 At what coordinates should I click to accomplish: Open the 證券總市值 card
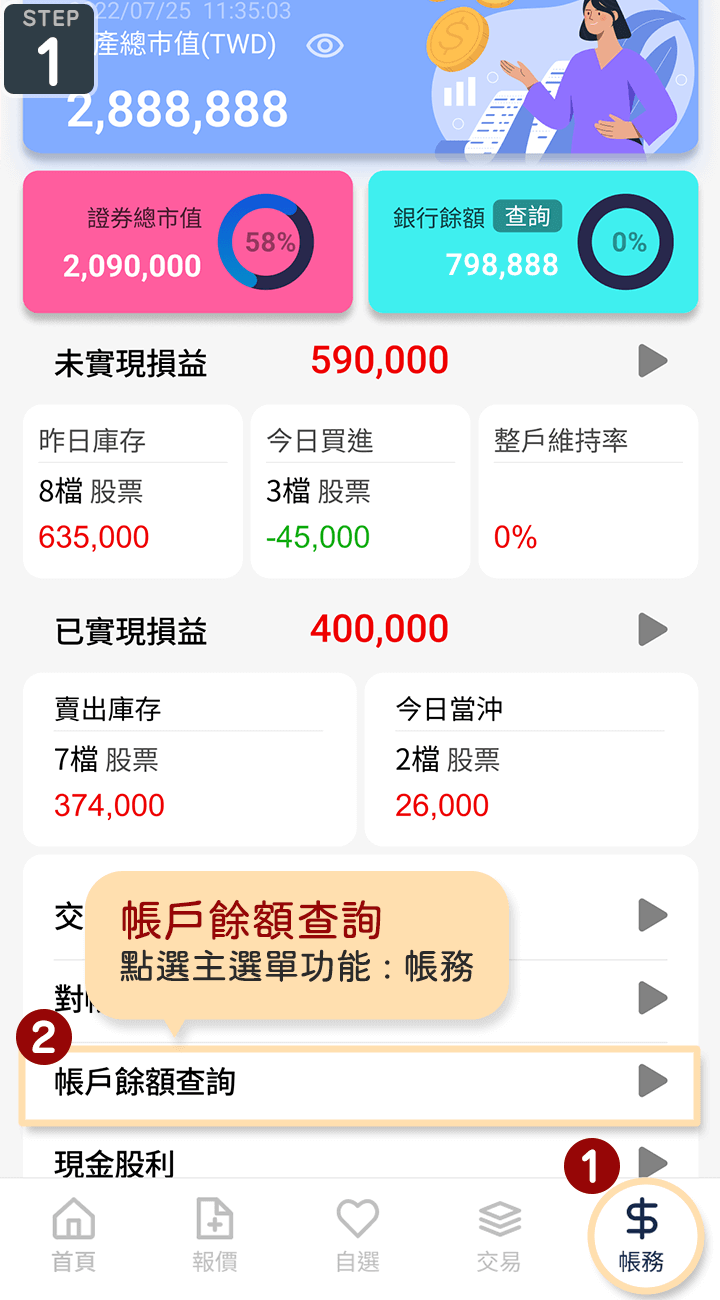click(188, 242)
